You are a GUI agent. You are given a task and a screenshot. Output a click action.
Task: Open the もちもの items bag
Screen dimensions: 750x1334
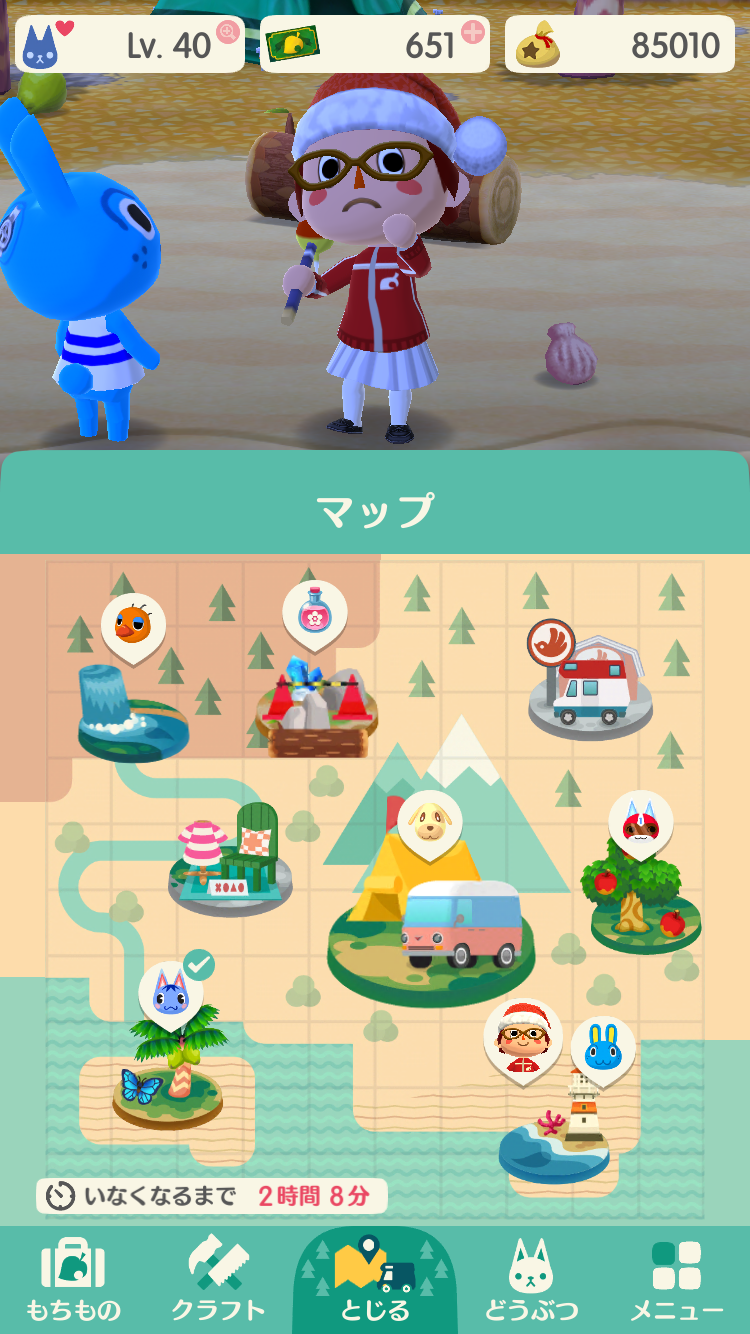pyautogui.click(x=73, y=1280)
